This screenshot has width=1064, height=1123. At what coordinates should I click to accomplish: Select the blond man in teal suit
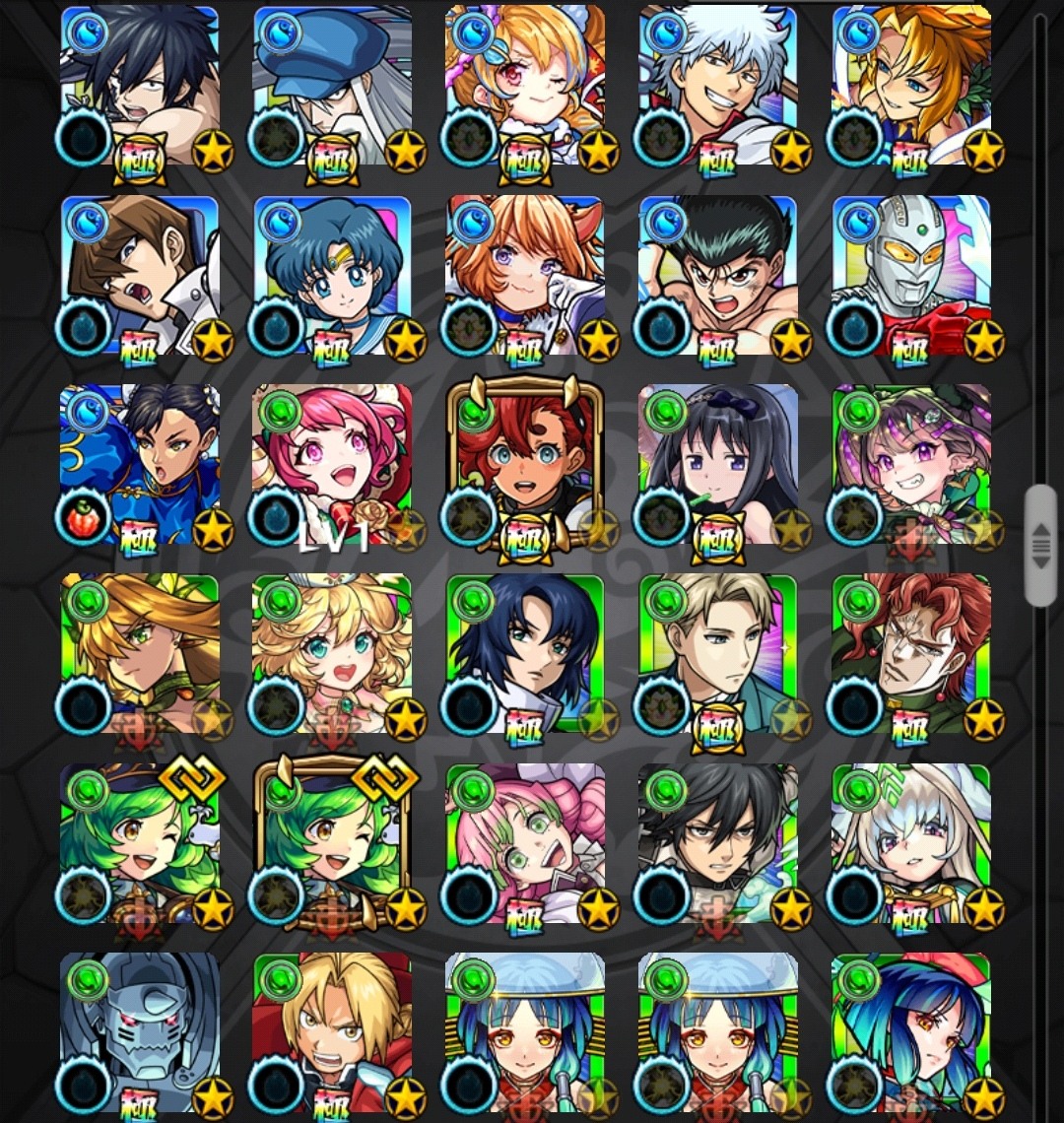(x=718, y=653)
